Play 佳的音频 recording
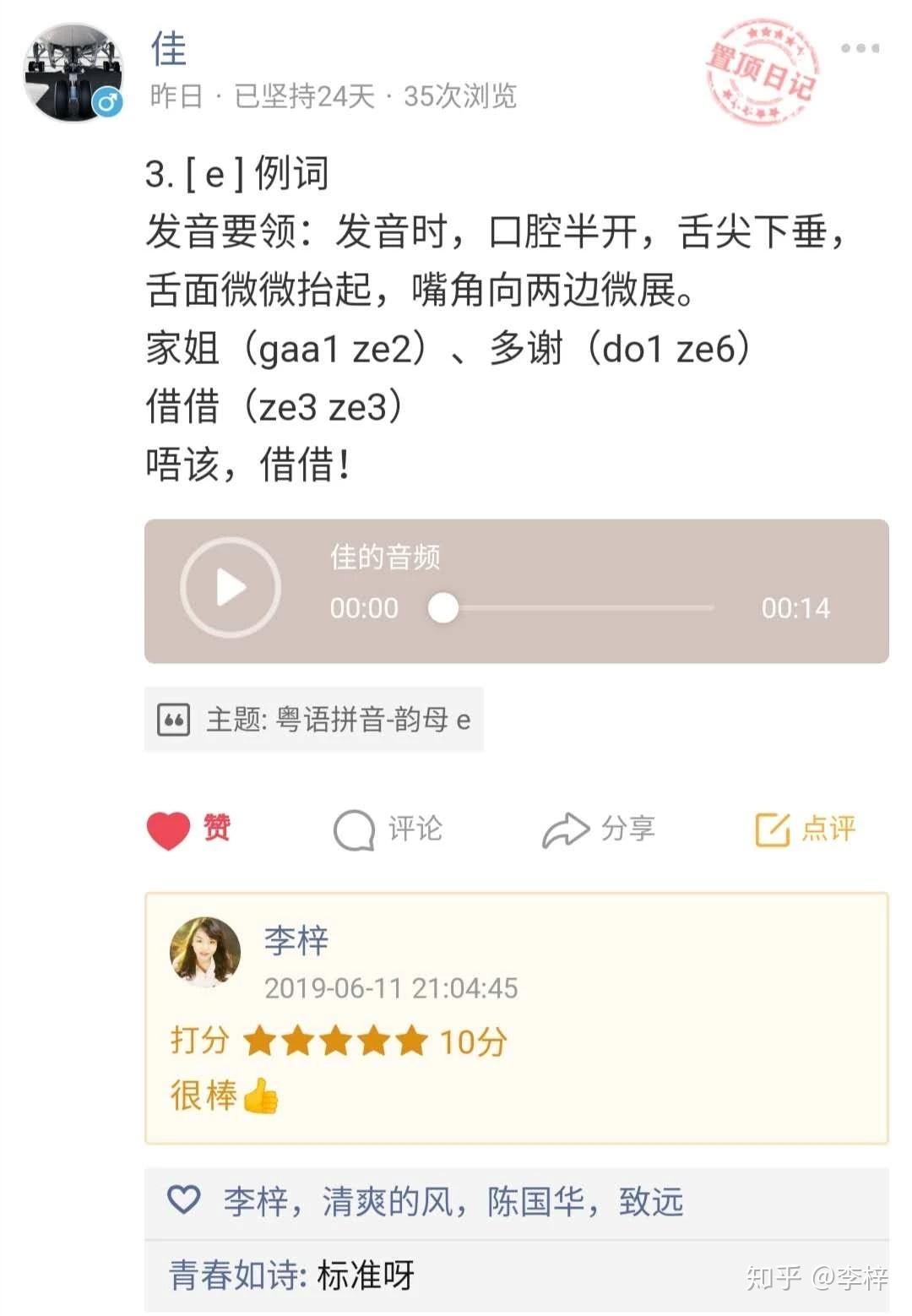The width and height of the screenshot is (912, 1316). [230, 588]
